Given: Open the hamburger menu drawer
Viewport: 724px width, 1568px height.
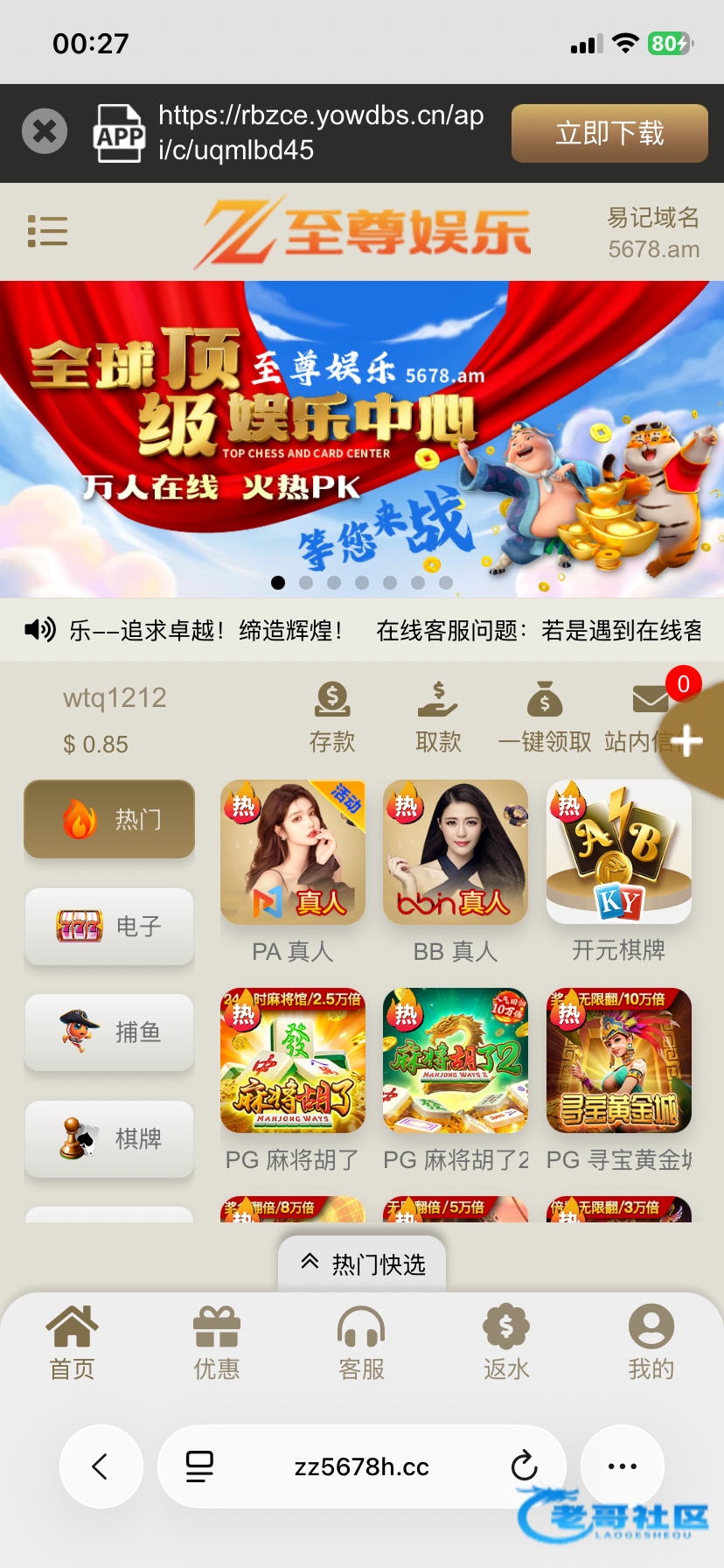Looking at the screenshot, I should 47,231.
